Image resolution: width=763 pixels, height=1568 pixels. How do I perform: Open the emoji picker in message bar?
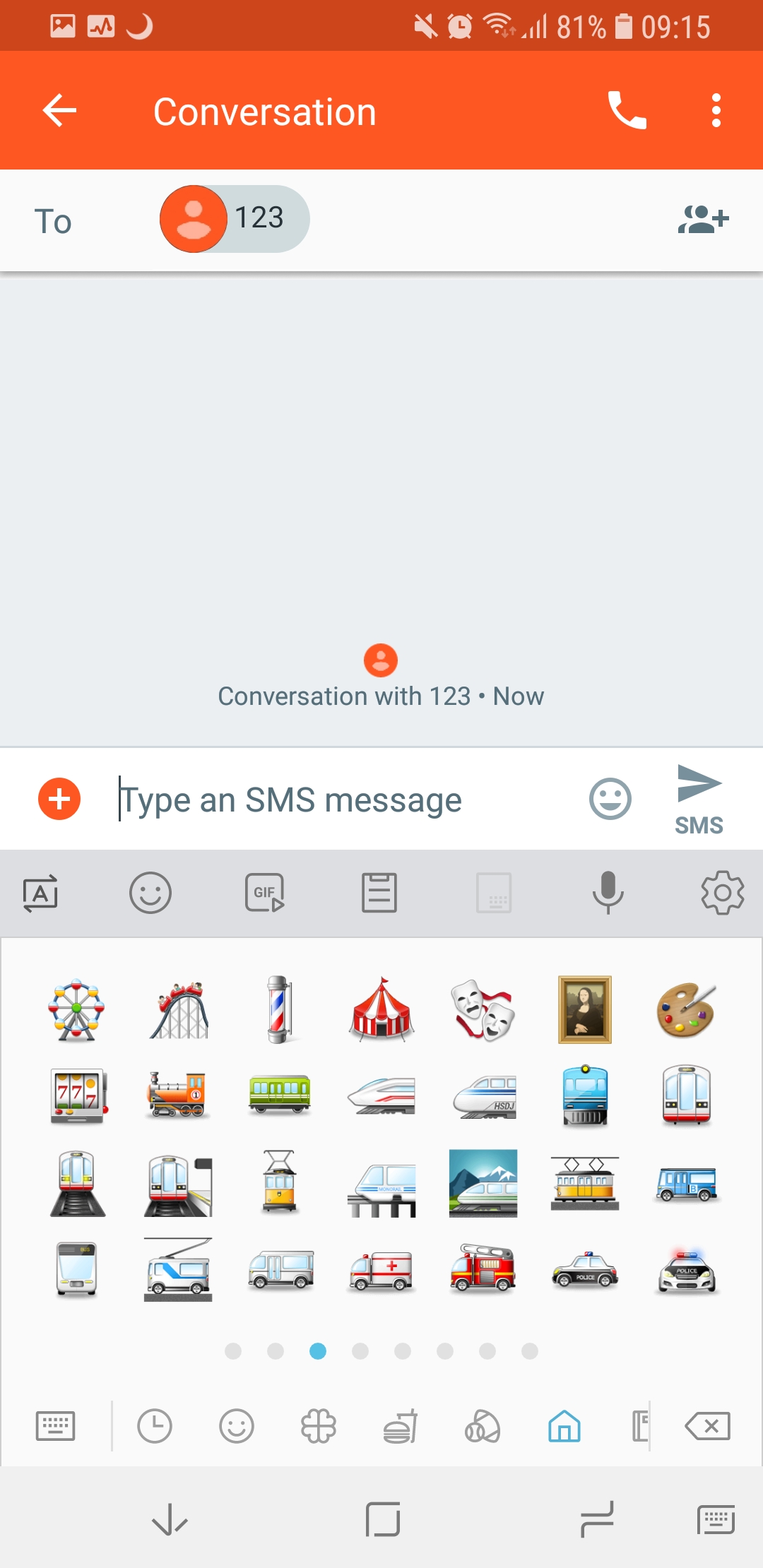(610, 800)
